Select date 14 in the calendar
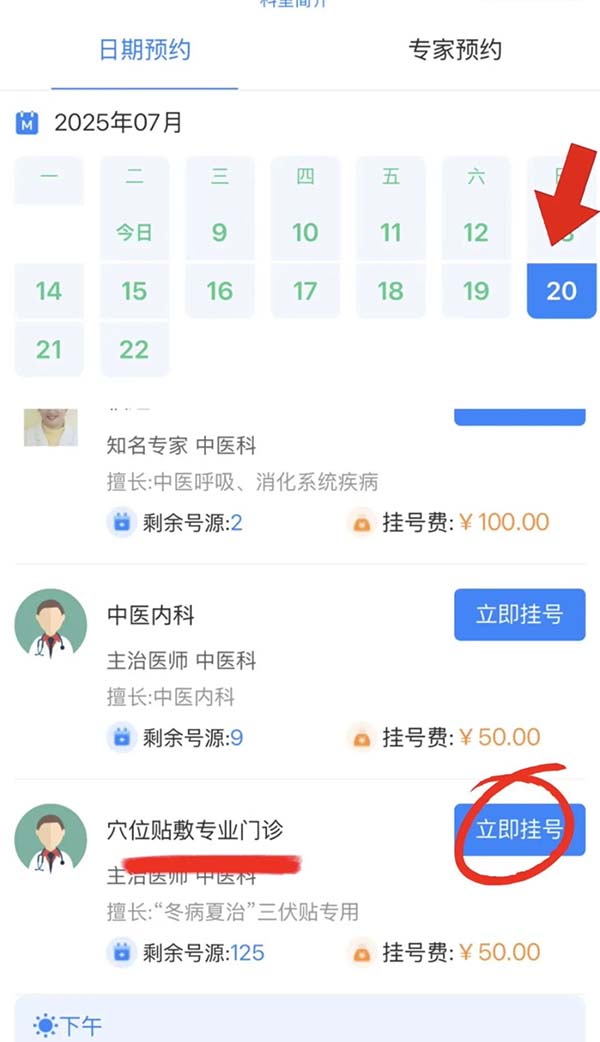This screenshot has height=1042, width=600. tap(49, 291)
